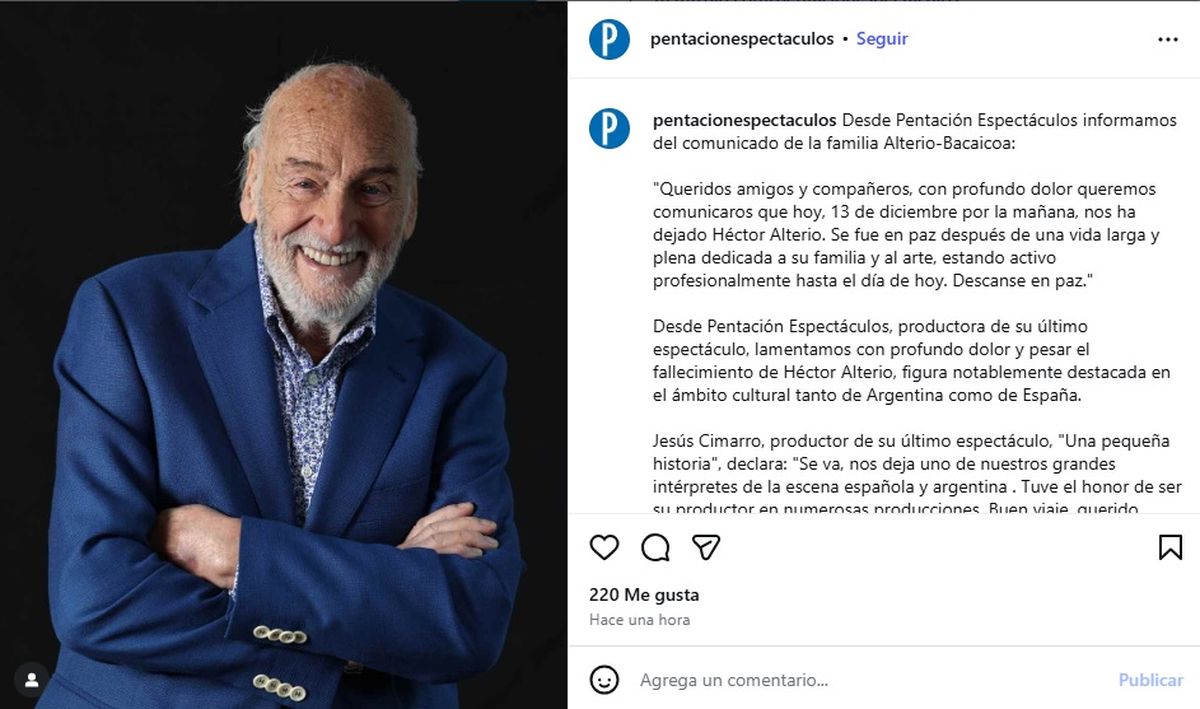Save the post with the bookmark icon
The width and height of the screenshot is (1200, 709).
(x=1170, y=547)
